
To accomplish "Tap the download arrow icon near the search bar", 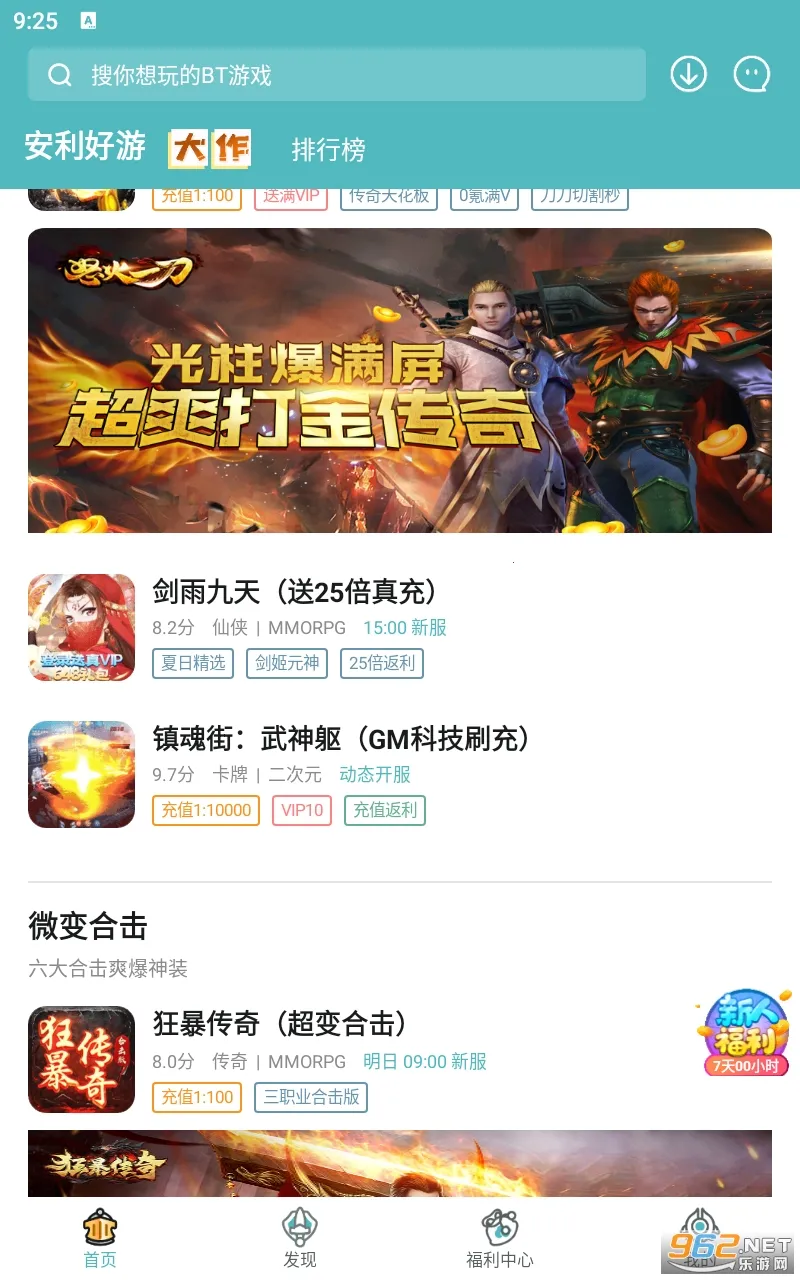I will (687, 74).
